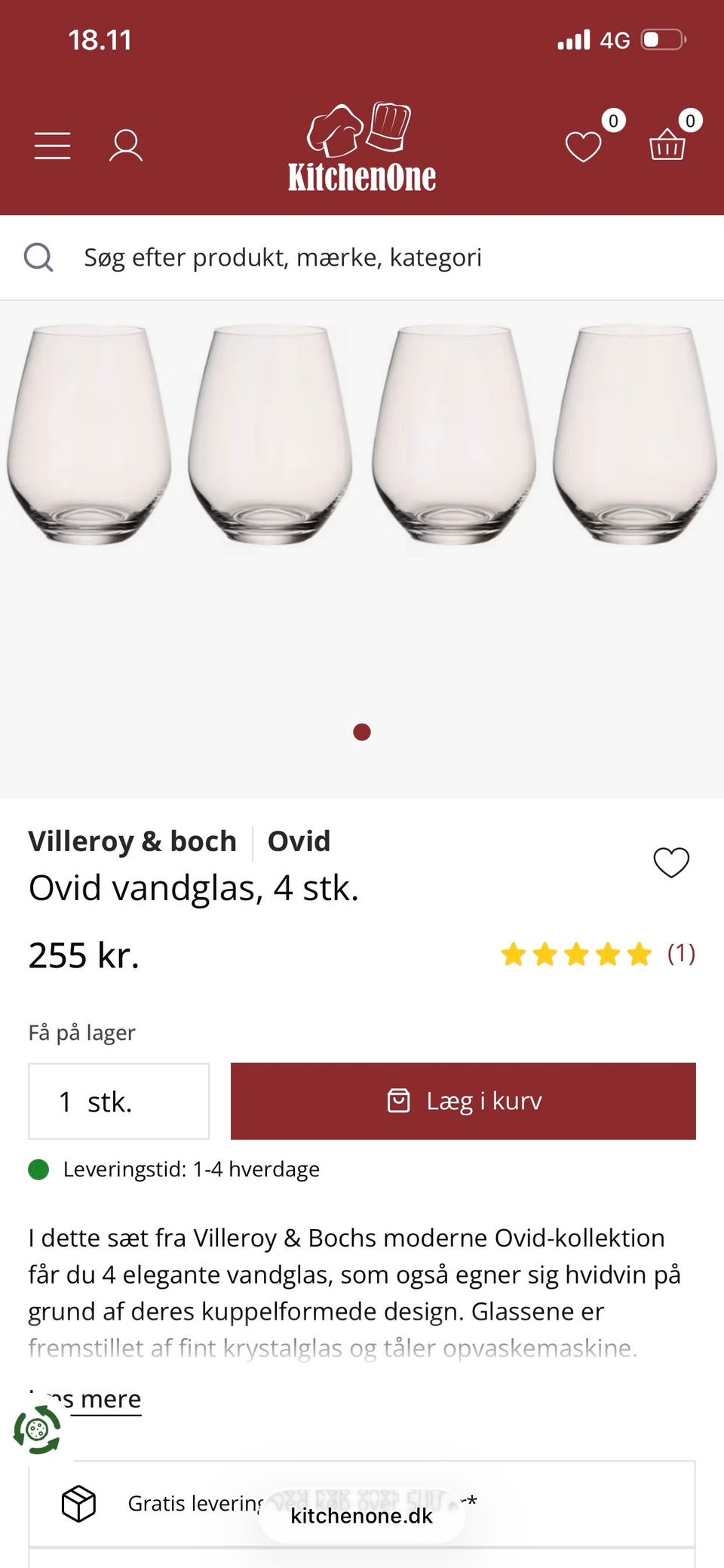Open the Villeroy & boch brand link

133,841
